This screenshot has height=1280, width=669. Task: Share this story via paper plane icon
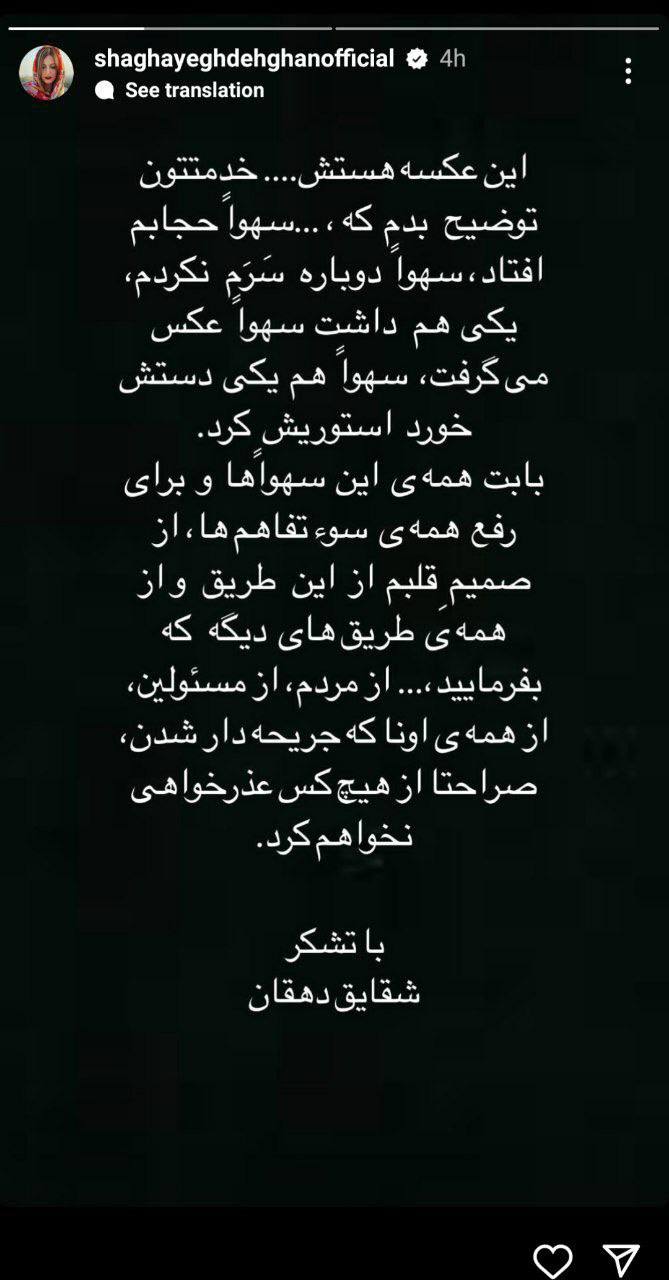pyautogui.click(x=621, y=1260)
